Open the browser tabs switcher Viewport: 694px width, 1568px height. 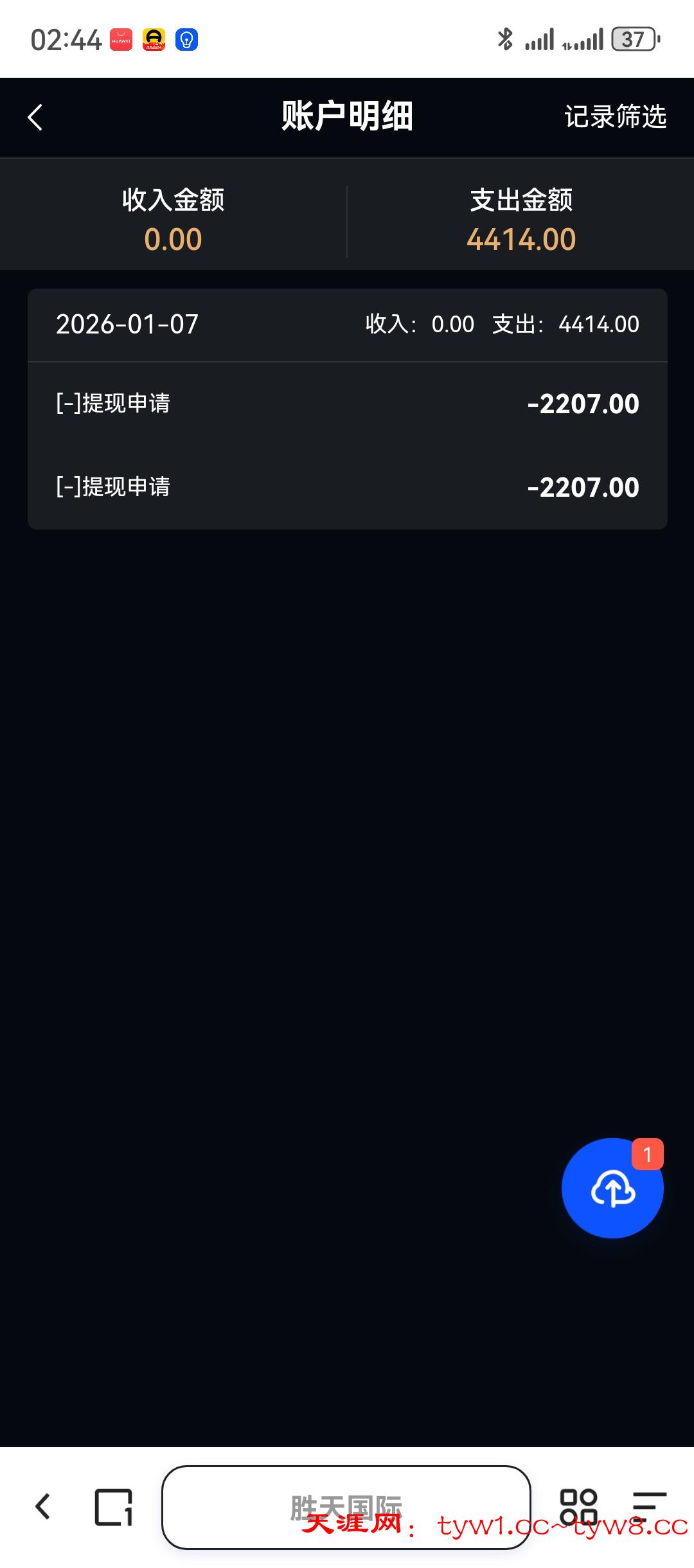coord(114,1507)
